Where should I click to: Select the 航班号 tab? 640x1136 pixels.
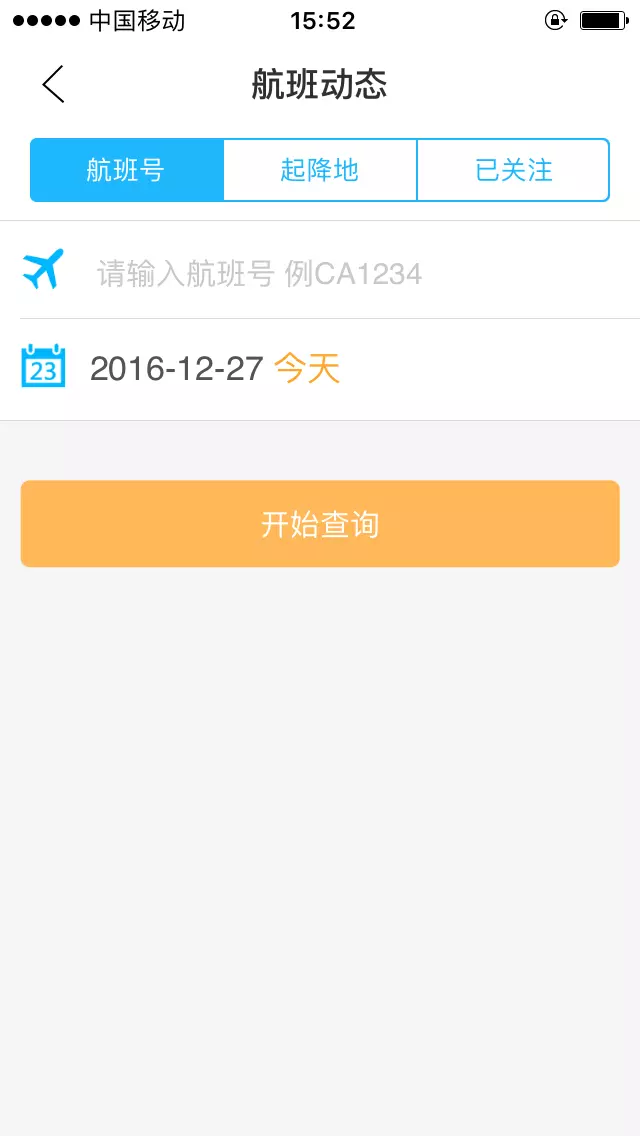tap(127, 170)
